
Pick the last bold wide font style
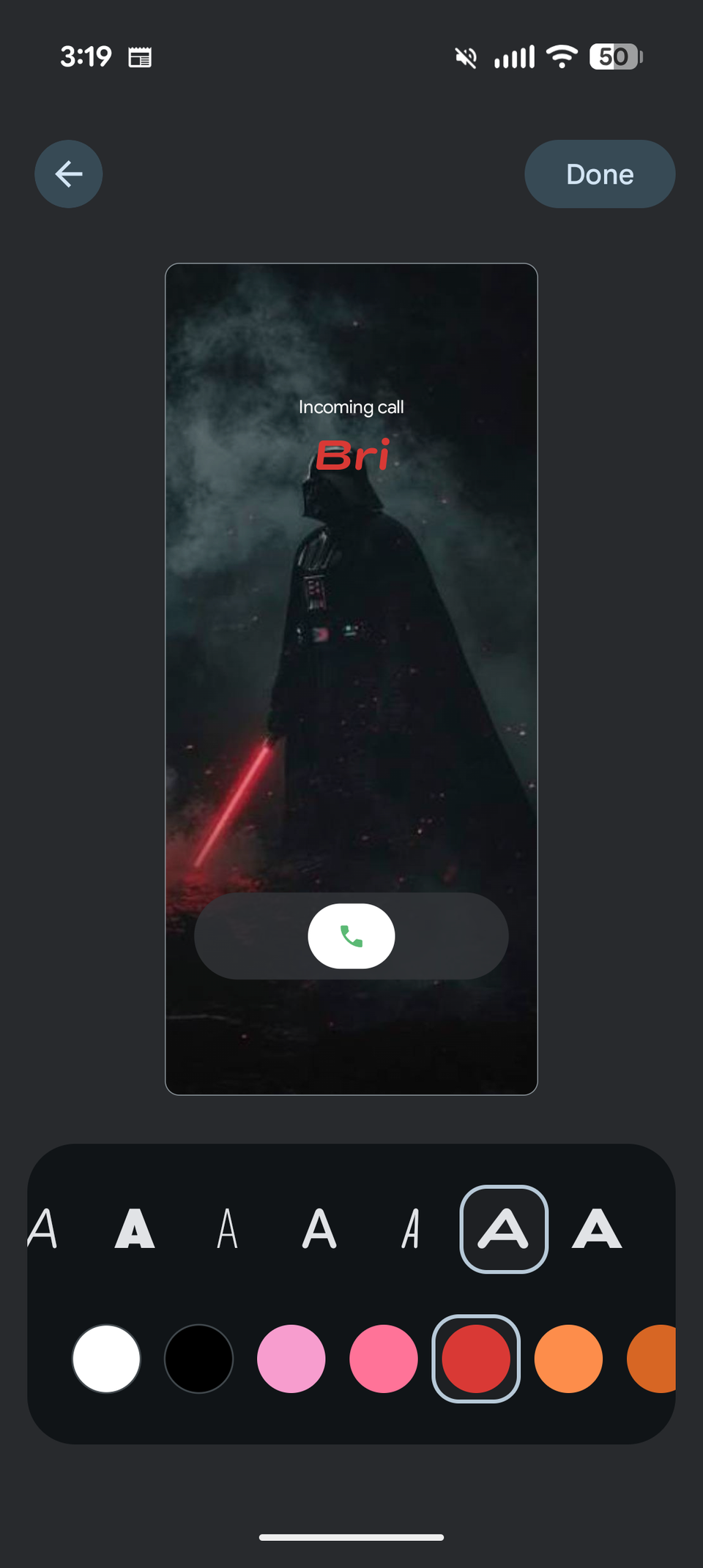click(x=597, y=1229)
